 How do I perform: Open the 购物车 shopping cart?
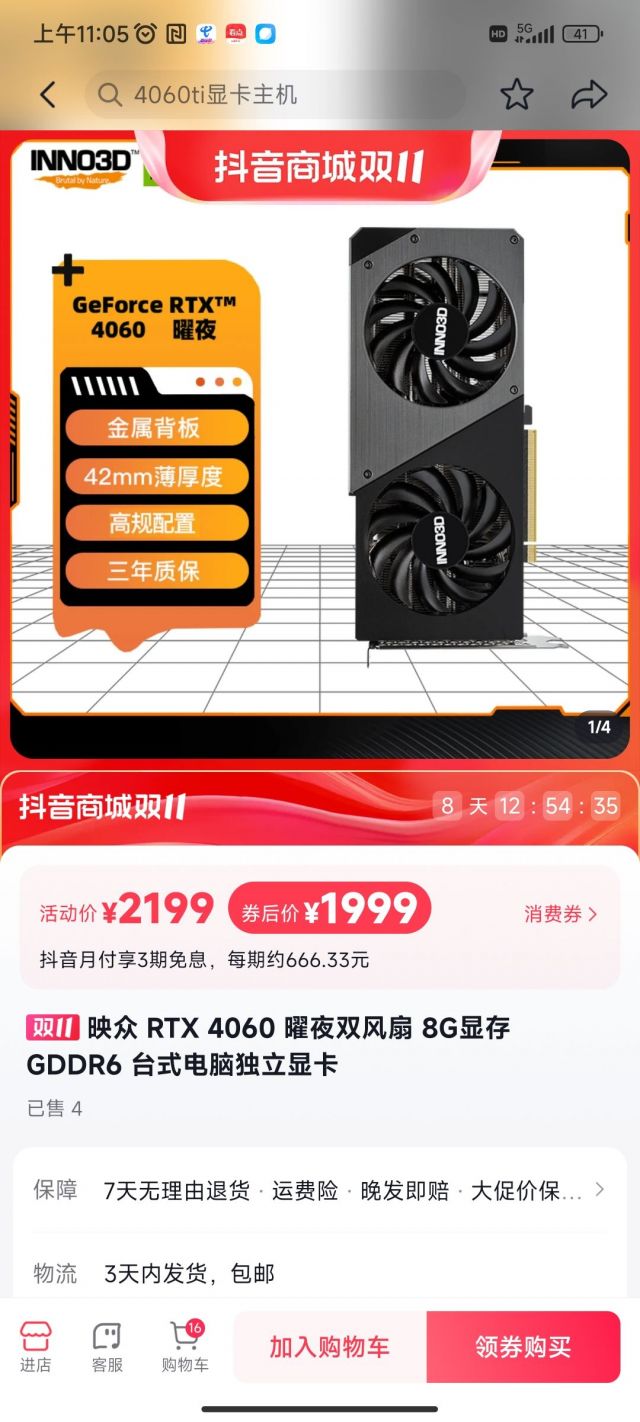[x=185, y=1346]
